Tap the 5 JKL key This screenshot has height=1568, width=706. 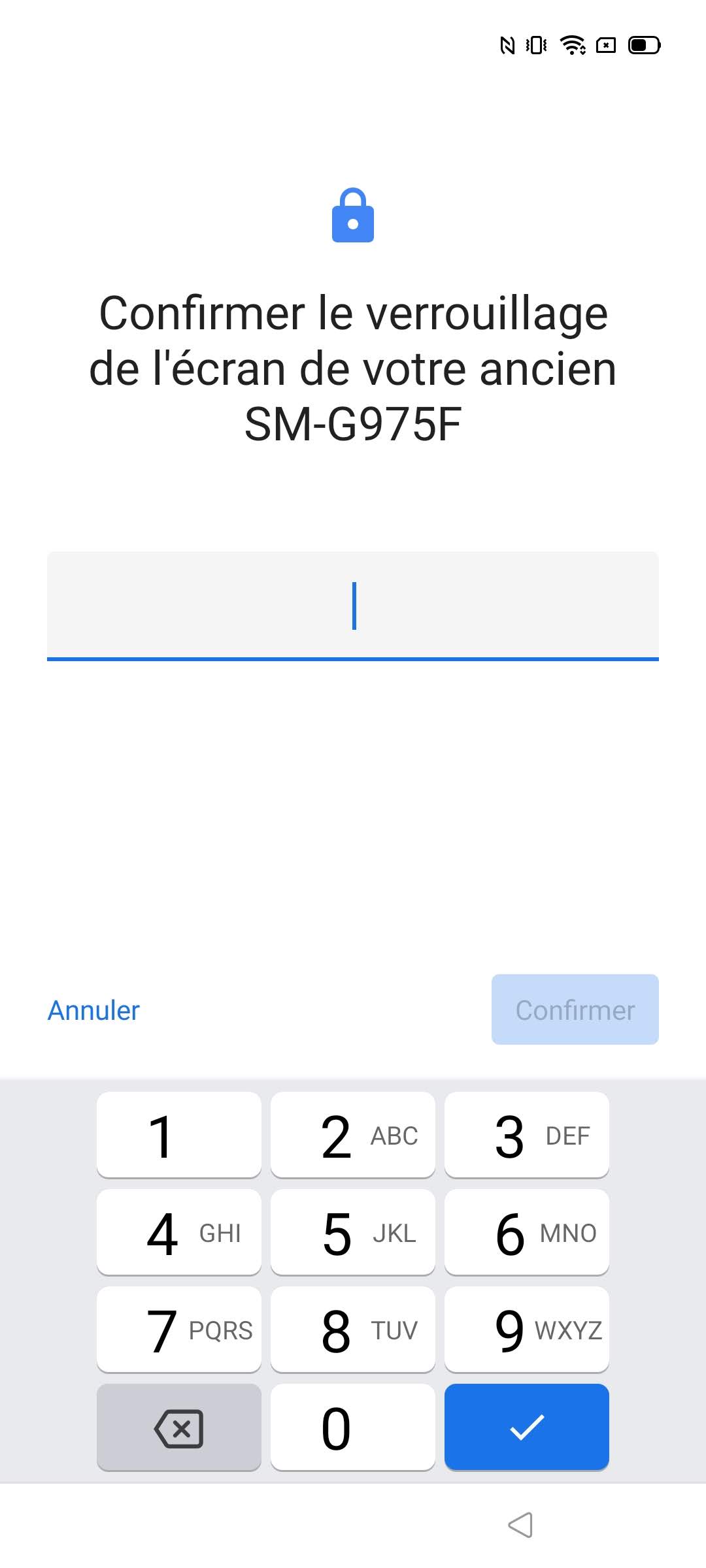(353, 1233)
